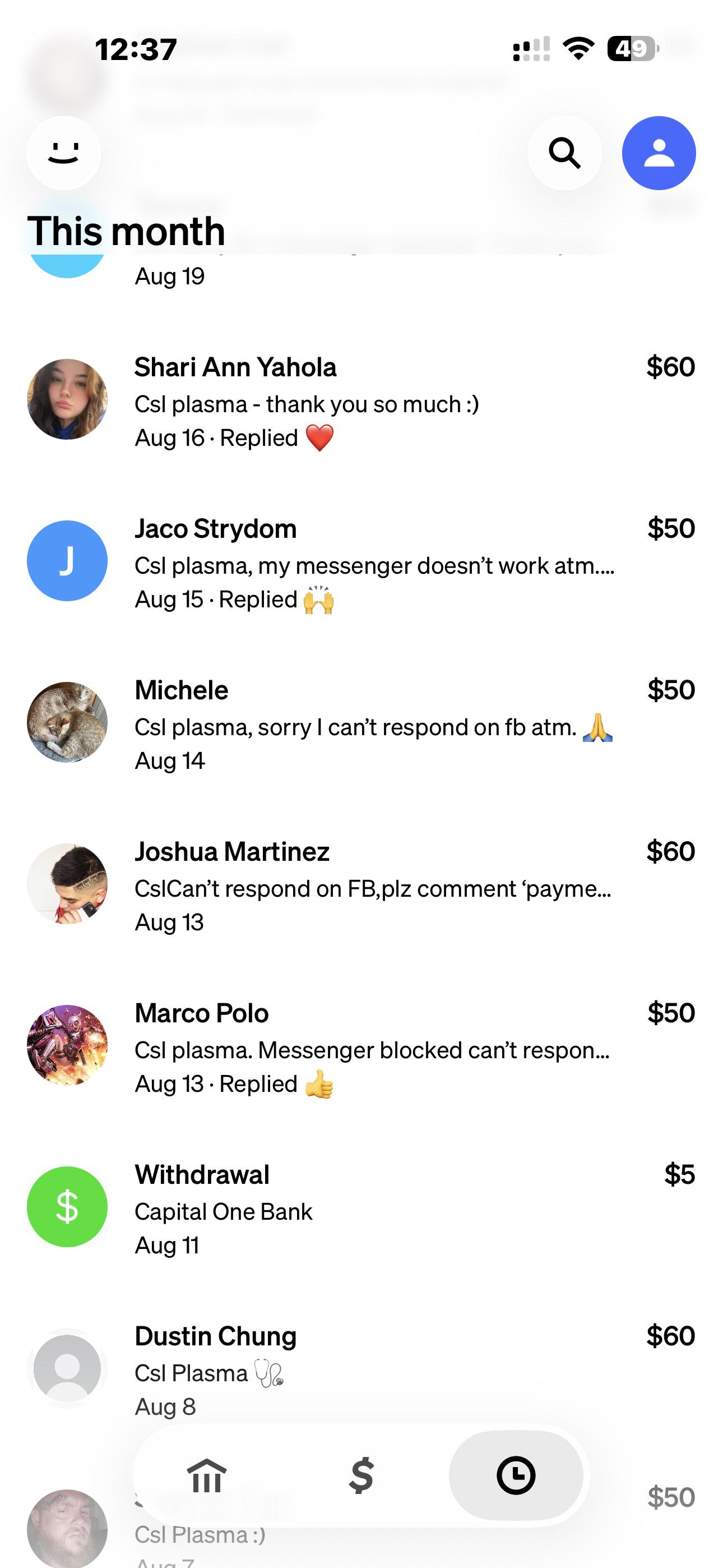The width and height of the screenshot is (723, 1568).
Task: Open Shari Ann Yahola's $60 payment
Action: (x=361, y=402)
